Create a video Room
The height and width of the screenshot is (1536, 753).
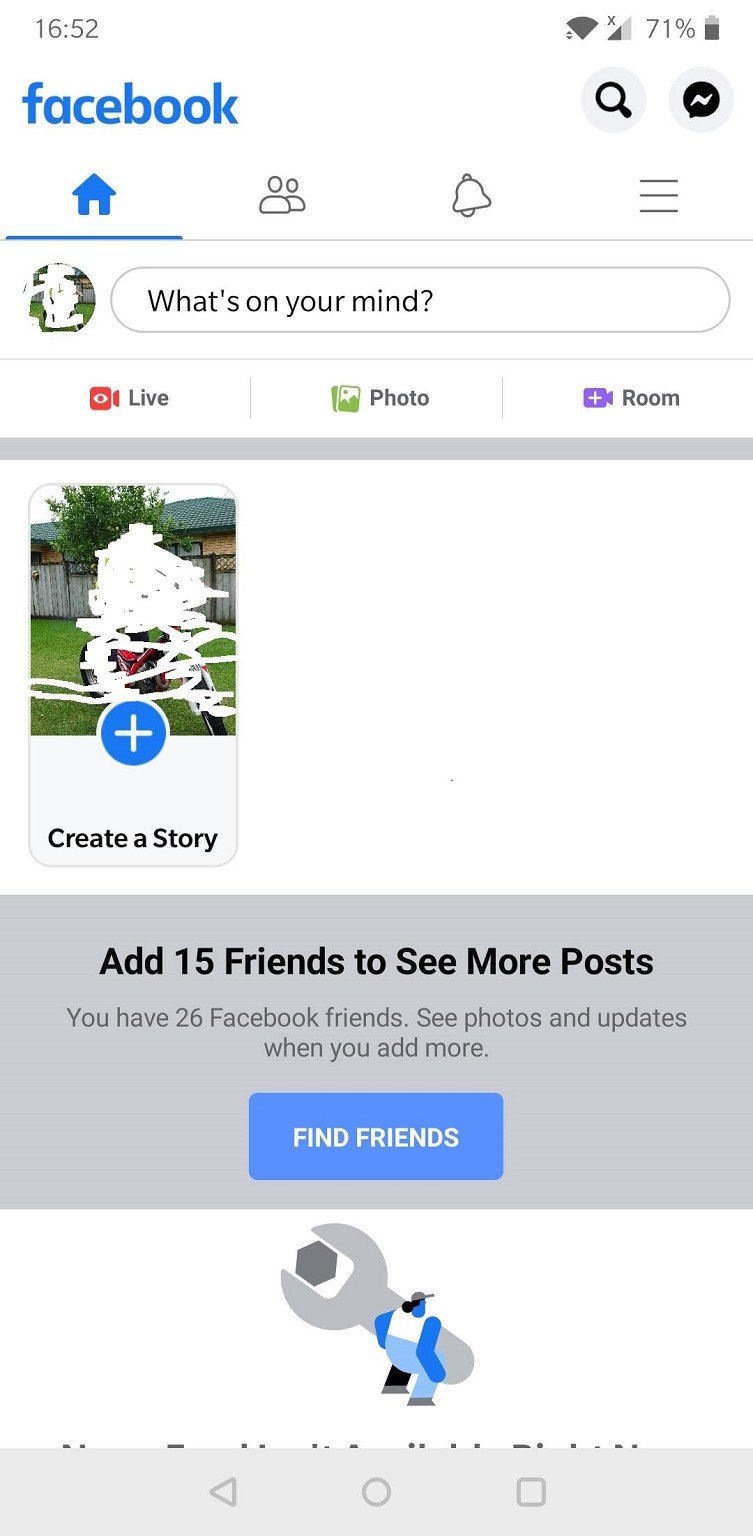pyautogui.click(x=631, y=398)
